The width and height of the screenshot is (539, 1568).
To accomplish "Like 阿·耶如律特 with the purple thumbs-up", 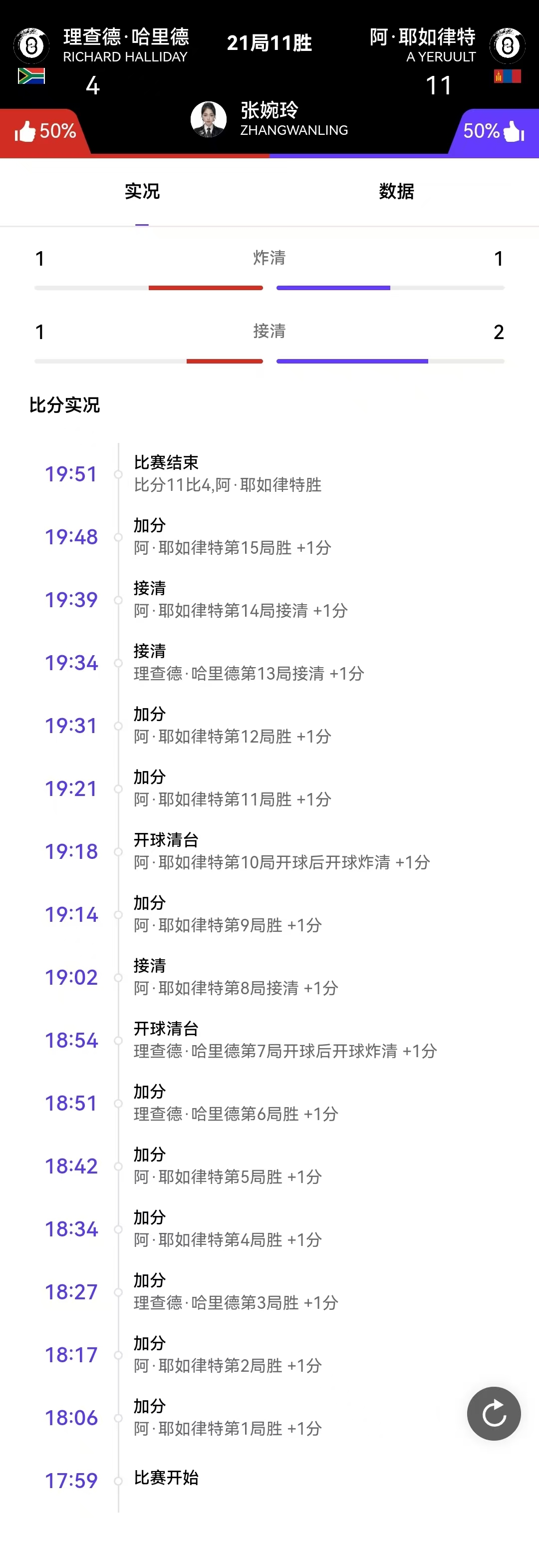I will pos(513,131).
